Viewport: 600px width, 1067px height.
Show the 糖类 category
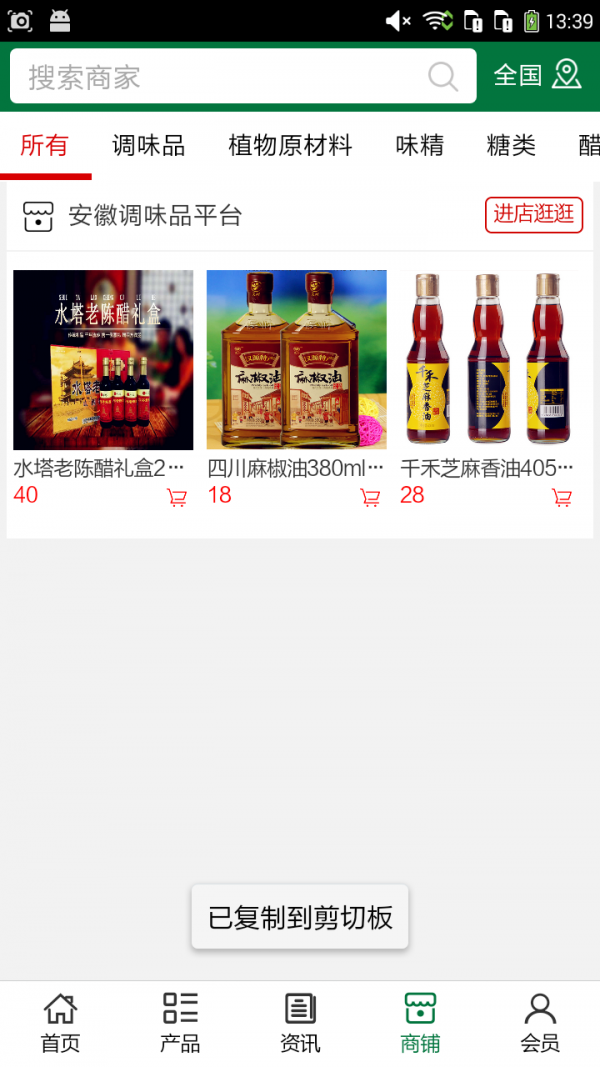511,146
